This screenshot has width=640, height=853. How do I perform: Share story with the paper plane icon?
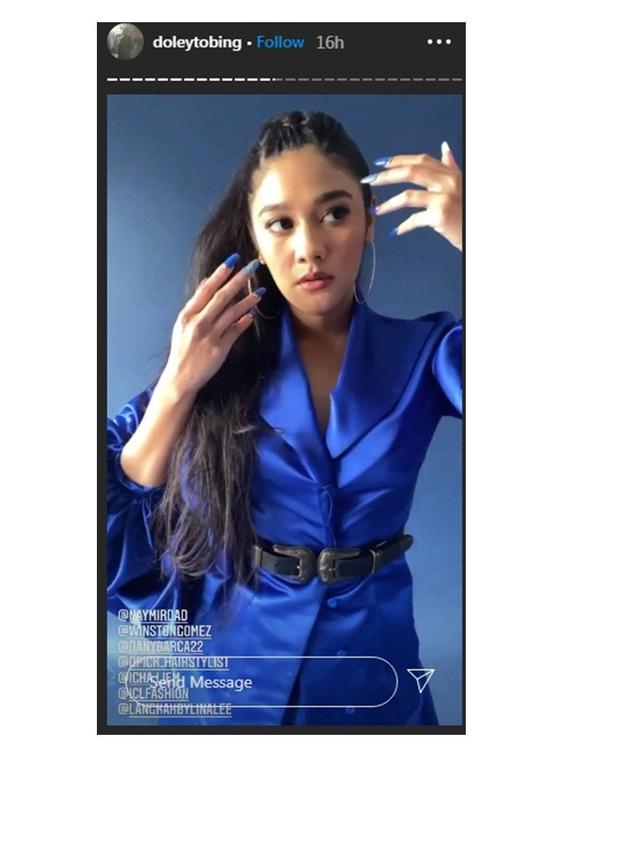coord(421,681)
